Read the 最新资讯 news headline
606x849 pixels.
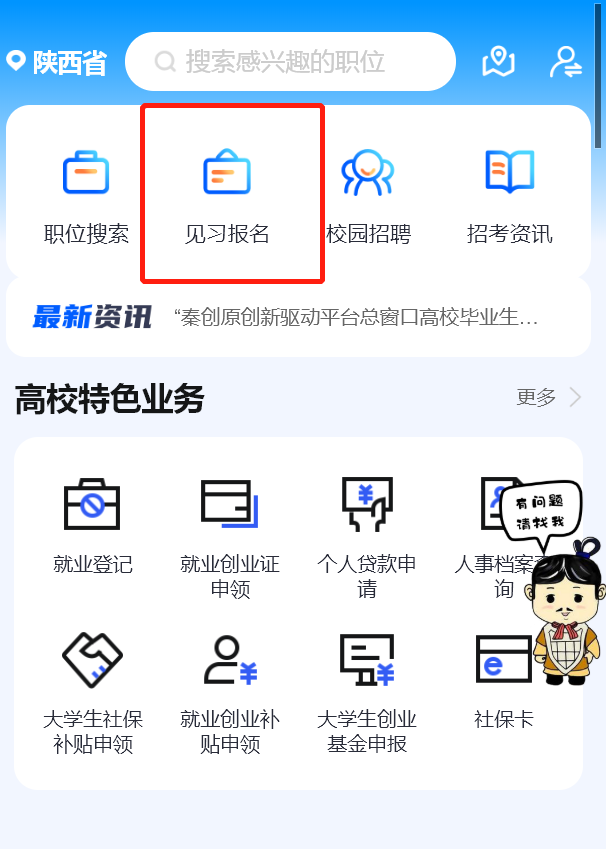356,318
